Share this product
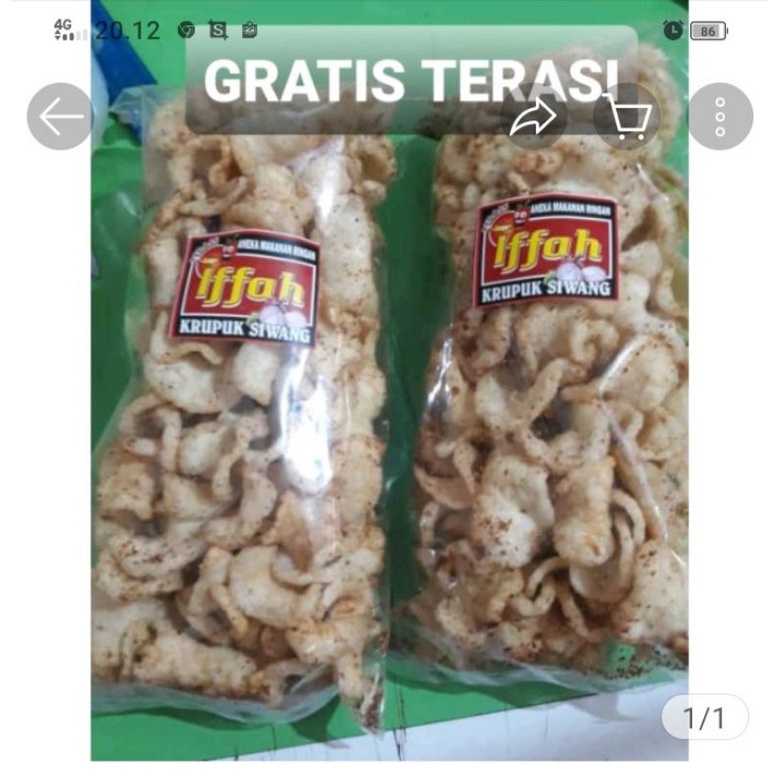This screenshot has width=778, height=778. pyautogui.click(x=533, y=117)
